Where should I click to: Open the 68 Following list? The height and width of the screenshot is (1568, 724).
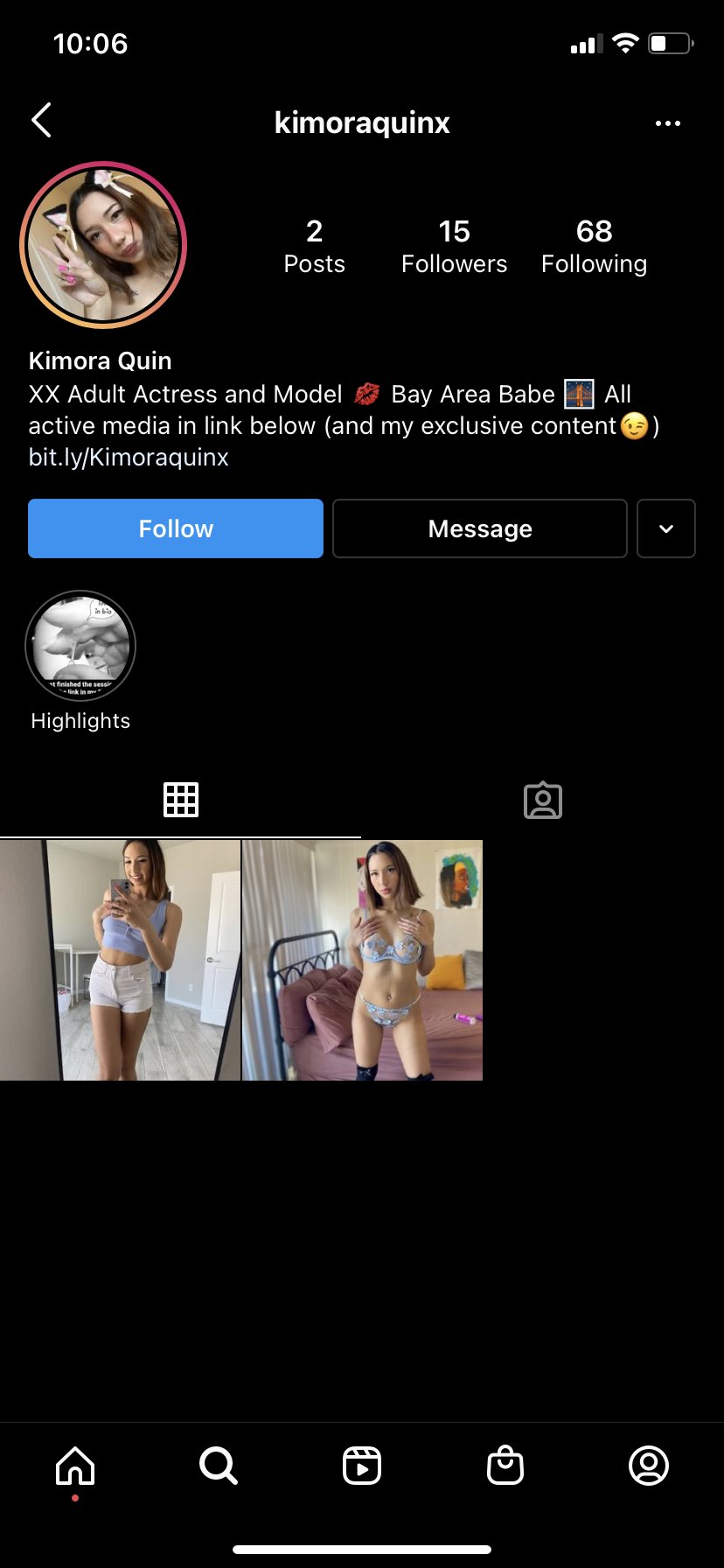594,246
